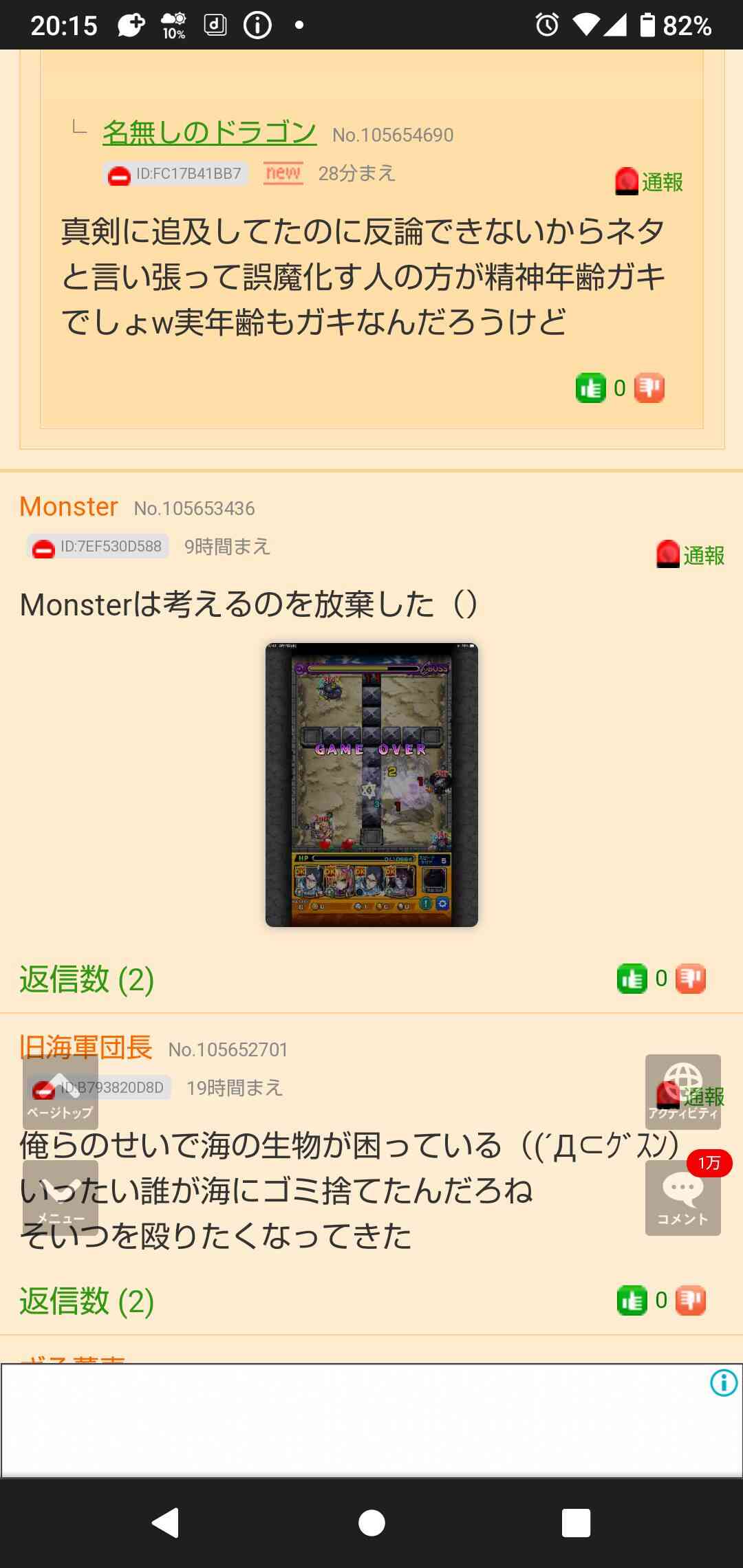Like the 名無しのドラゴン reply
Screen dimensions: 743x1568
(x=590, y=388)
